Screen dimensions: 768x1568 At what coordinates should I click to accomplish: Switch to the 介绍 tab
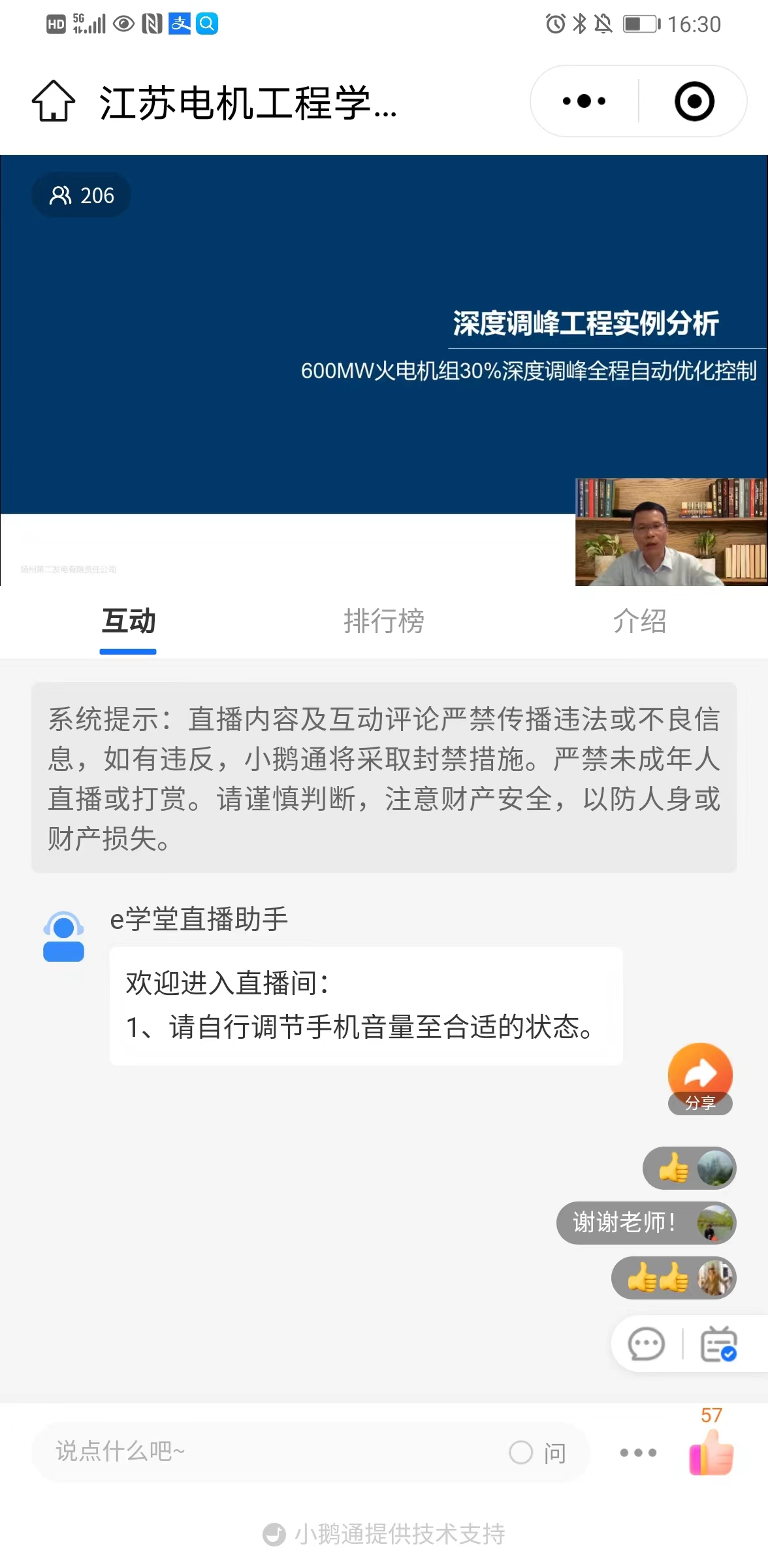coord(639,621)
